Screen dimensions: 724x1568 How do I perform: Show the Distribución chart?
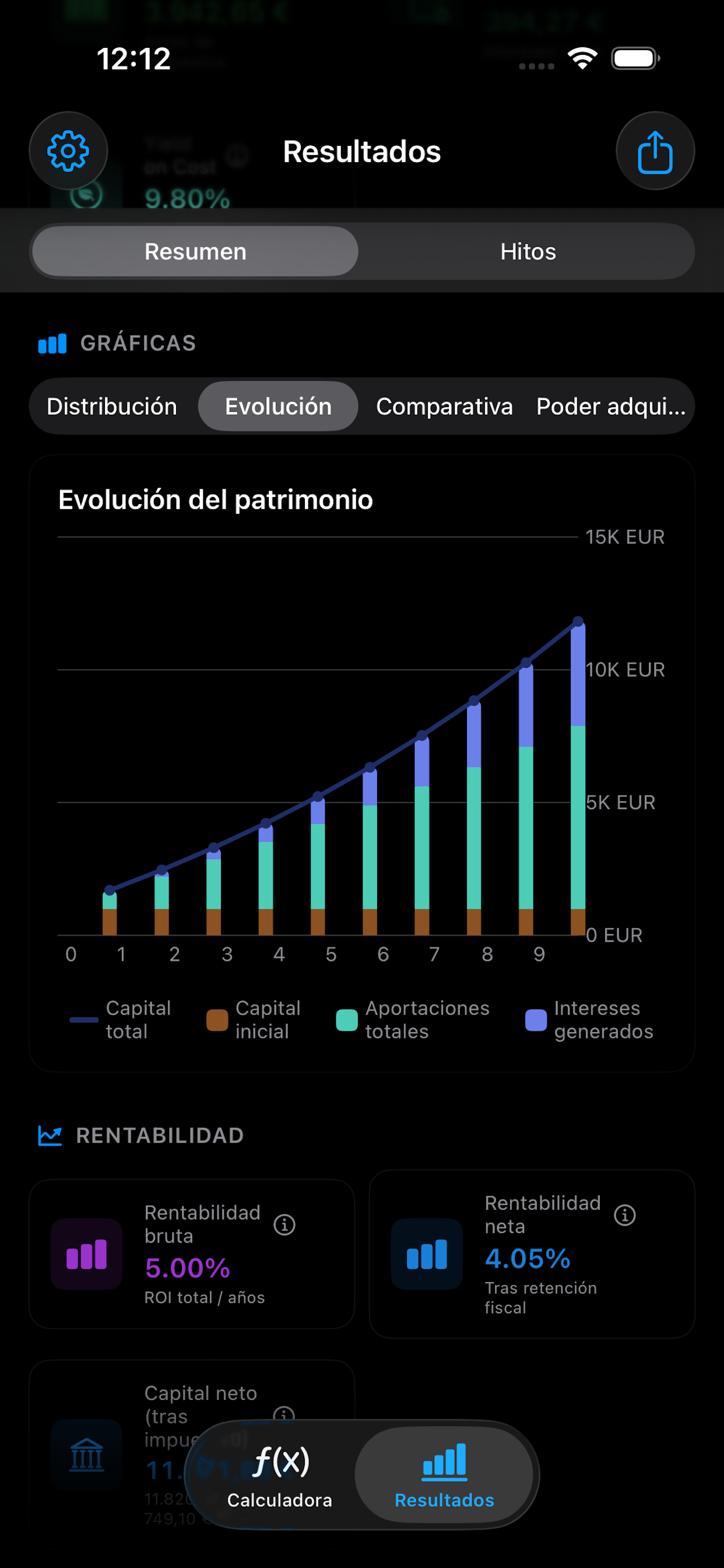(x=112, y=406)
